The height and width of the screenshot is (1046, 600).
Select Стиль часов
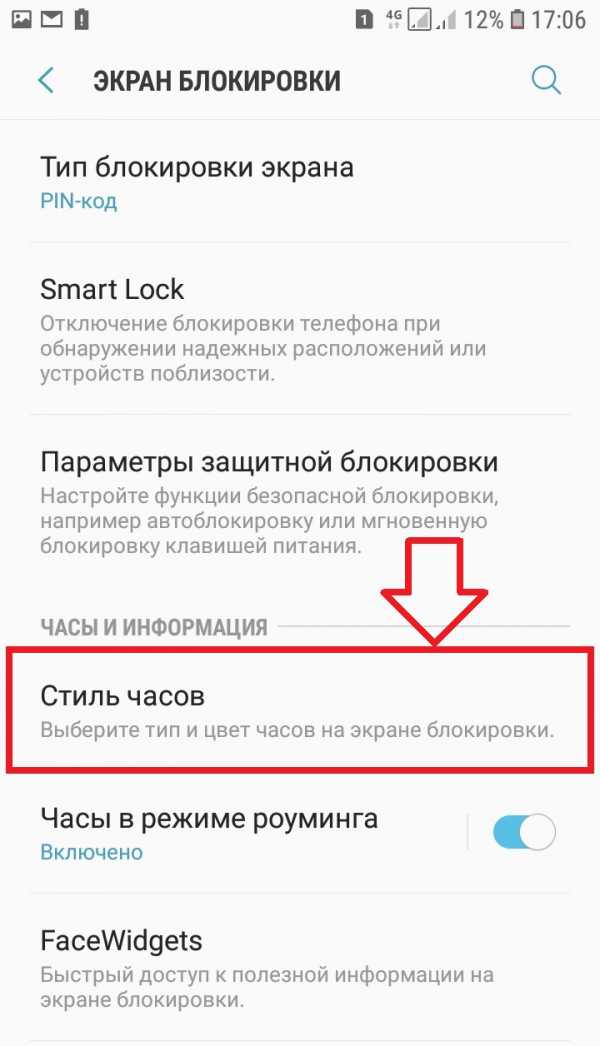coord(300,712)
